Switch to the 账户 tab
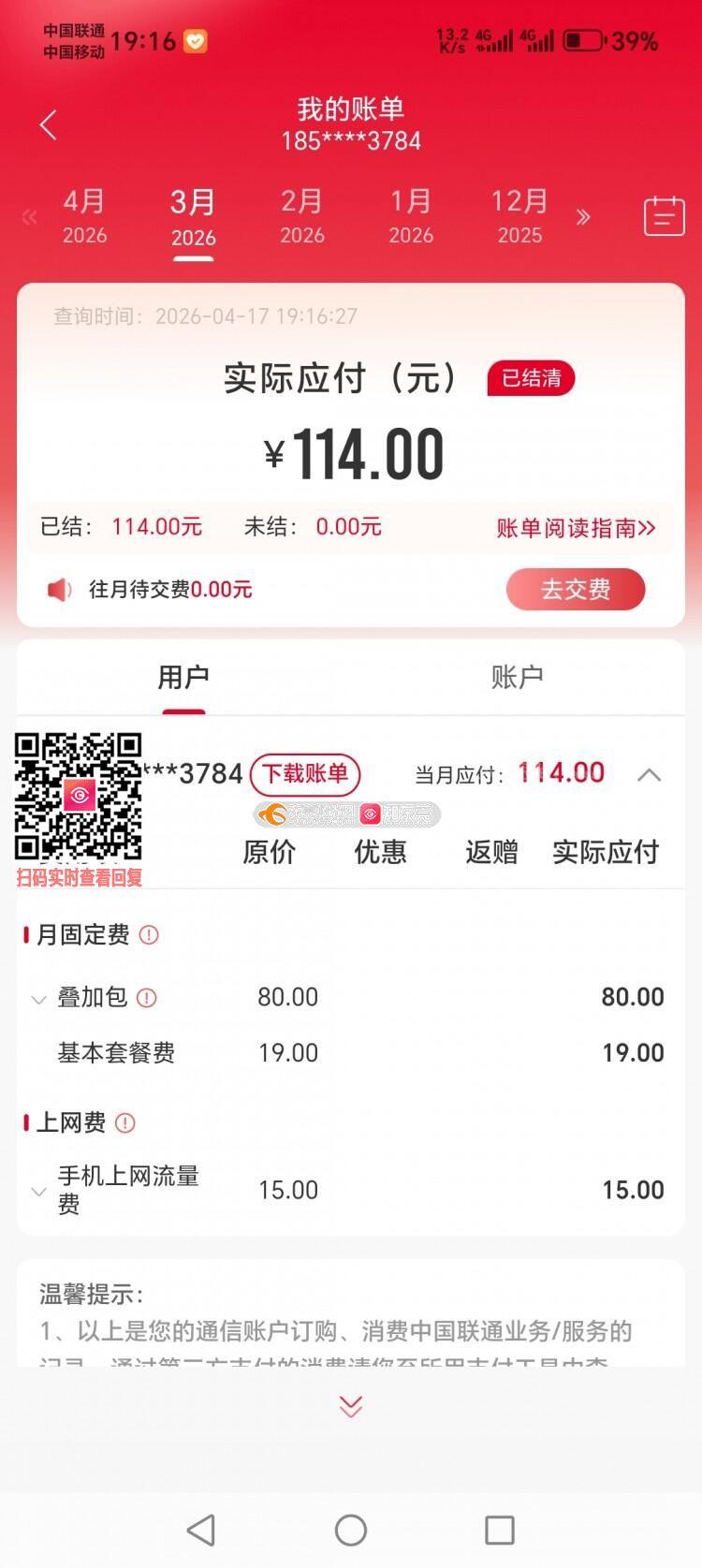Screen dimensions: 702x1568 [518, 677]
